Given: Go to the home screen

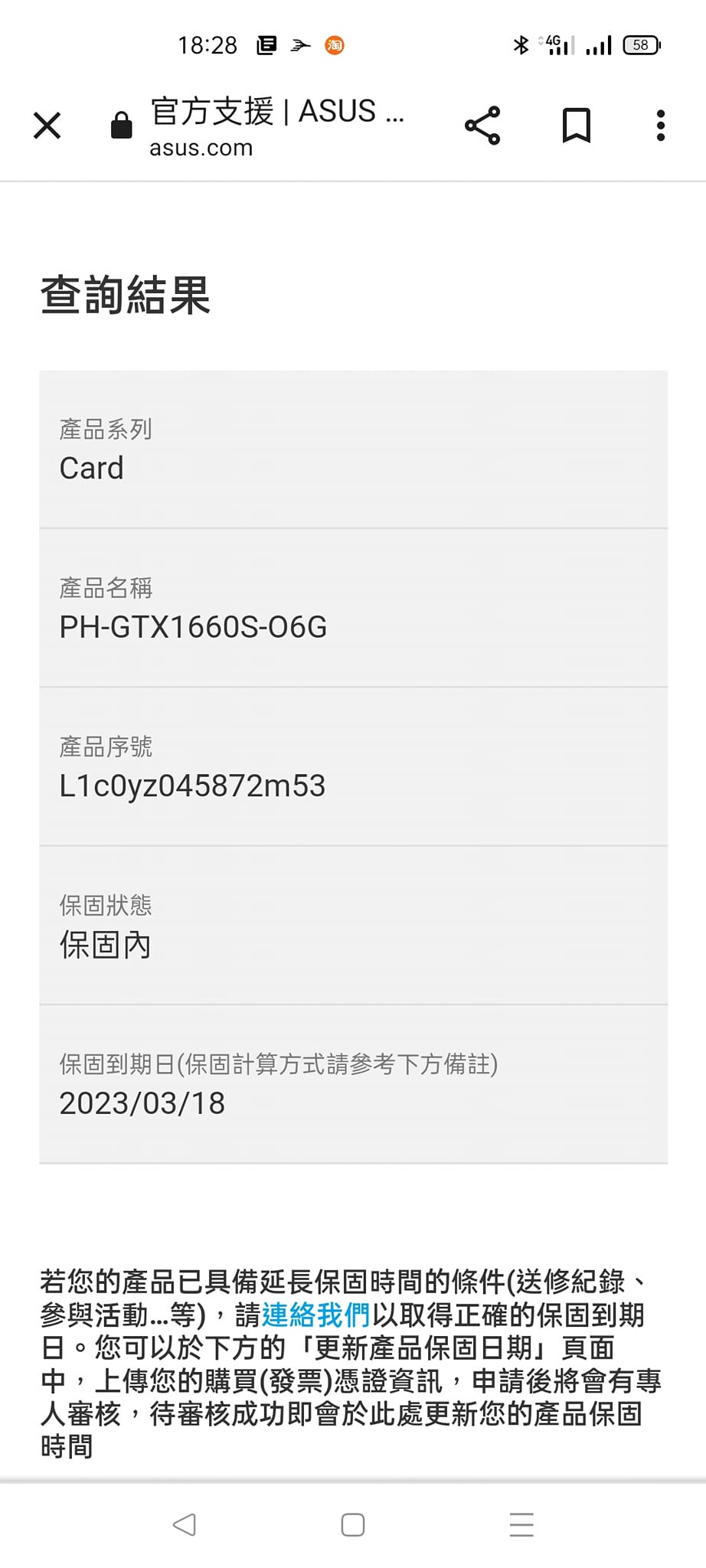Looking at the screenshot, I should tap(353, 1524).
